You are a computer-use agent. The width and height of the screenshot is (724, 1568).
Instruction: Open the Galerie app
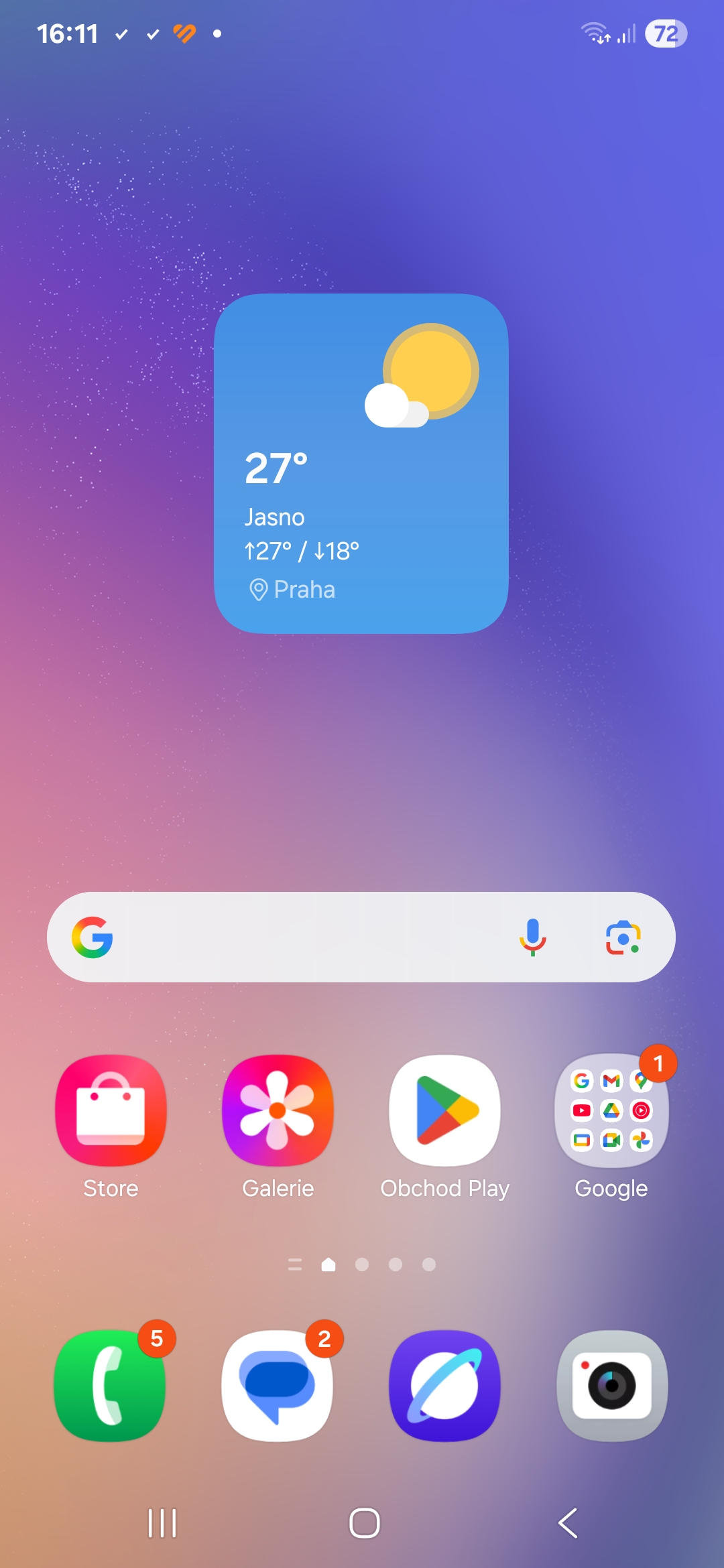278,1111
